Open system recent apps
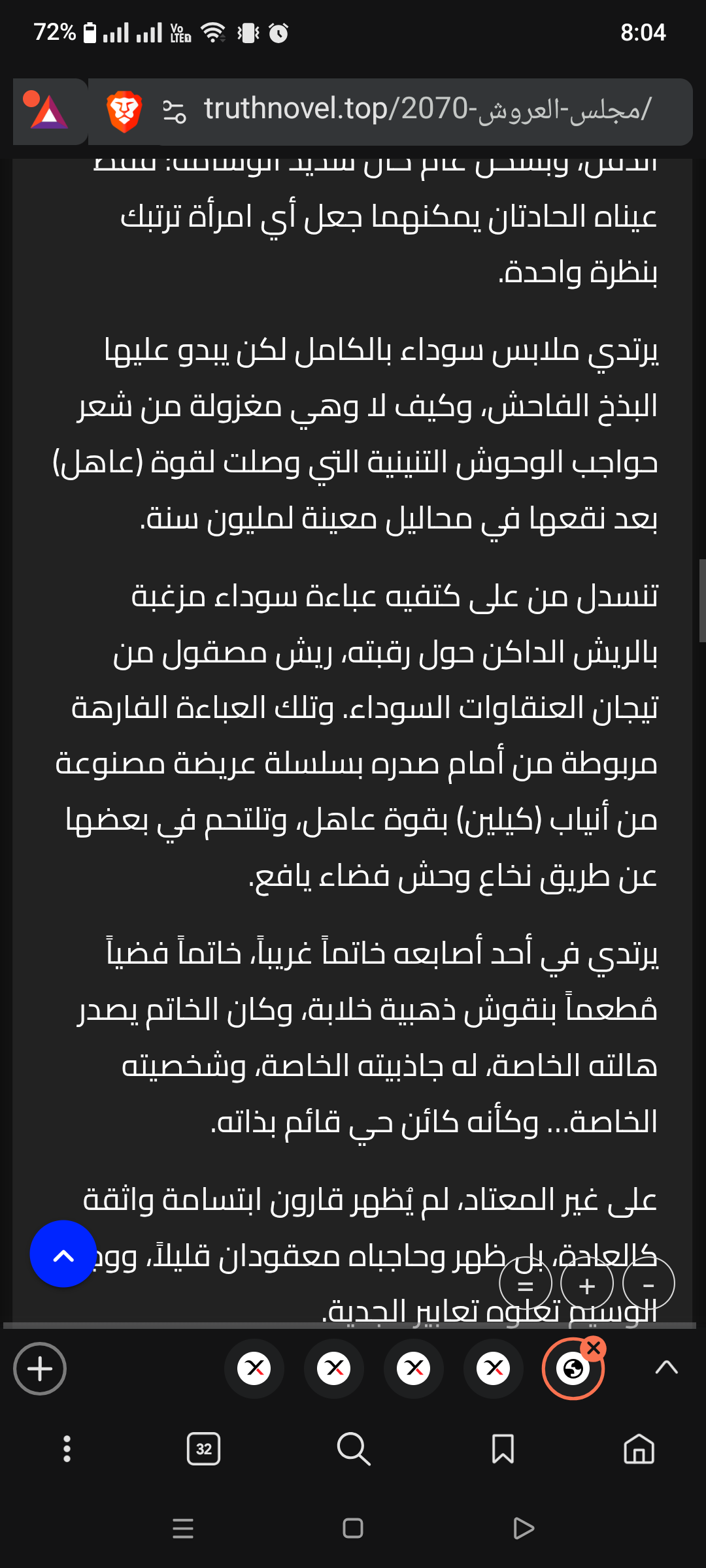706x1568 pixels. (183, 1528)
